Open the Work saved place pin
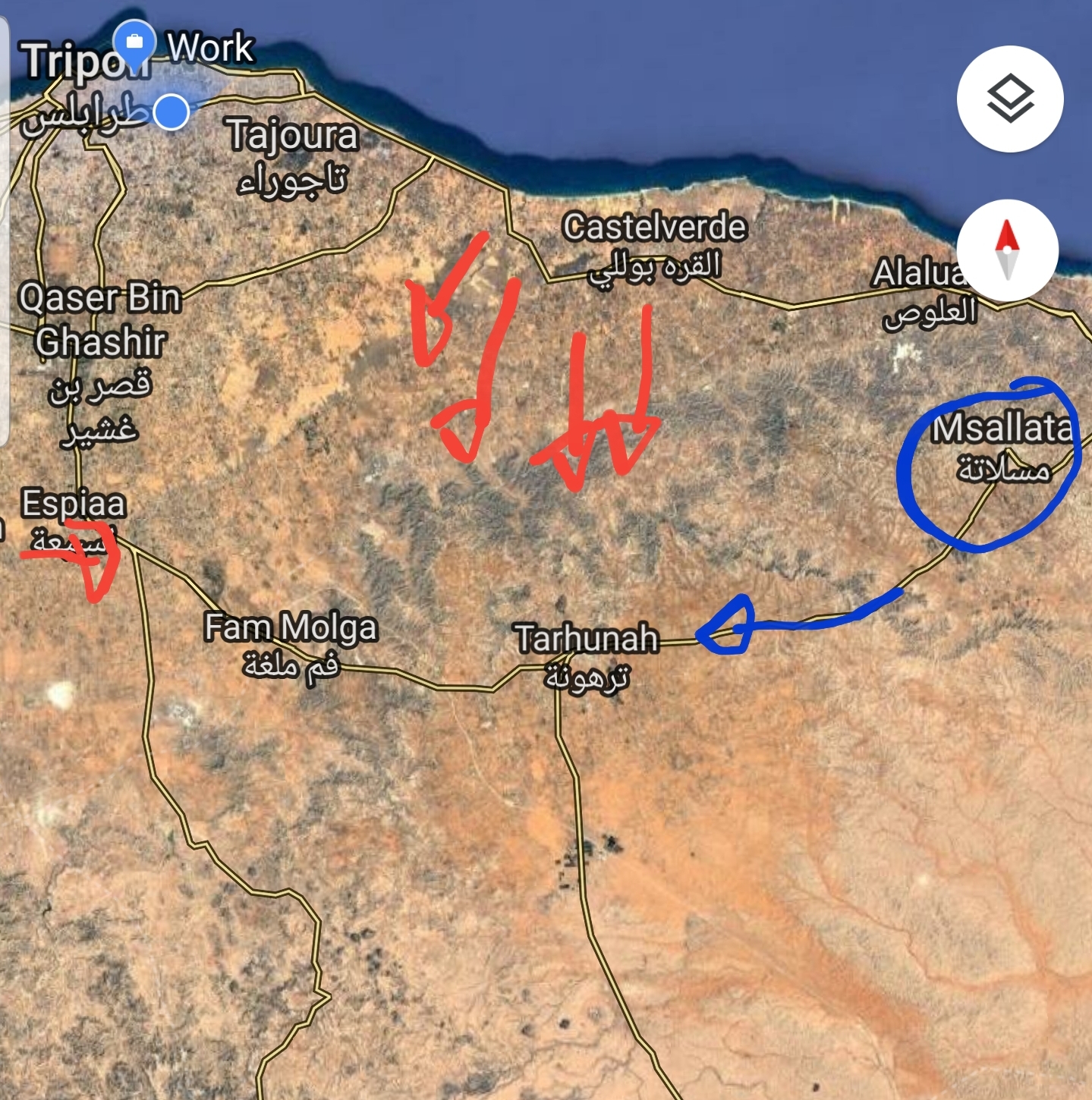The height and width of the screenshot is (1100, 1092). [x=135, y=42]
